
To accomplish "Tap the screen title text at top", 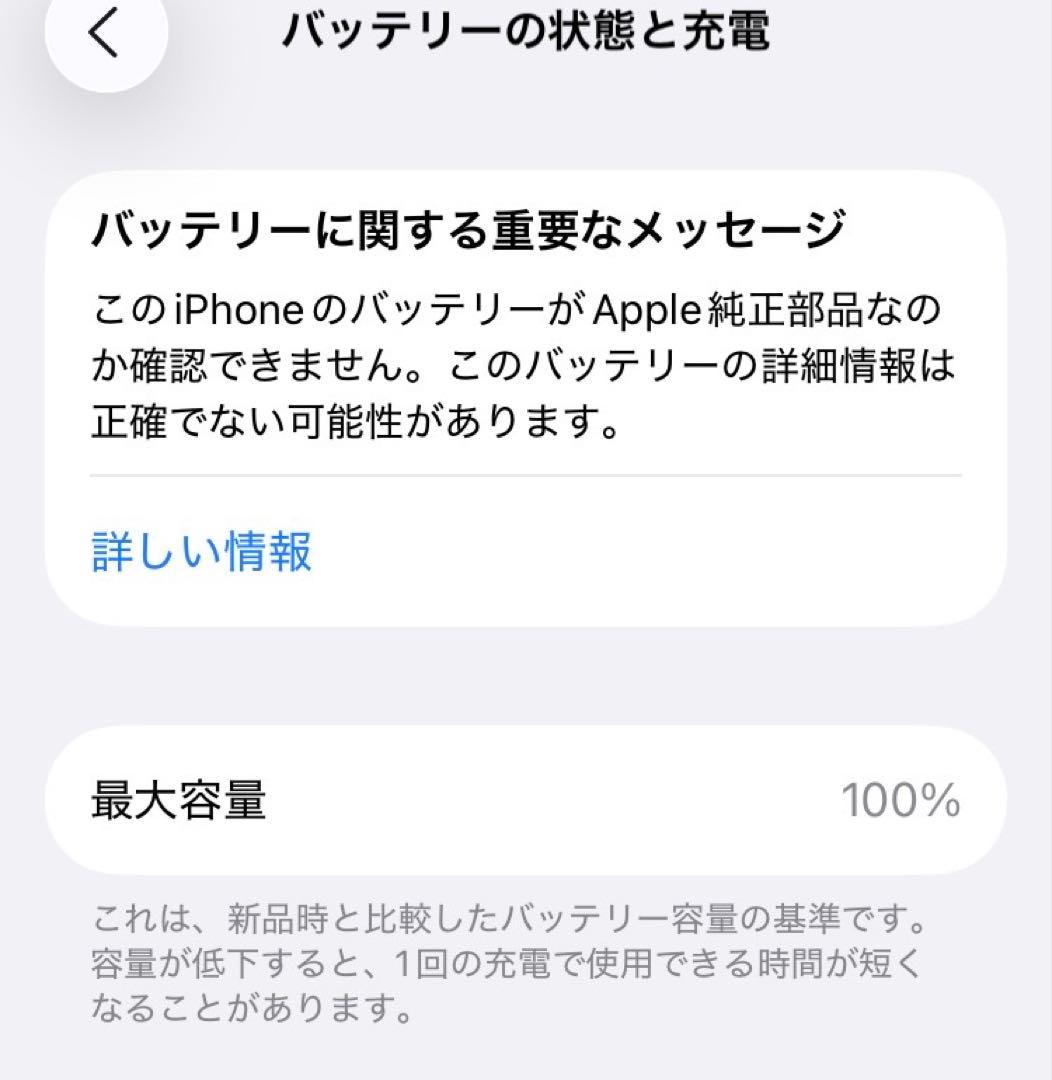I will [x=525, y=30].
